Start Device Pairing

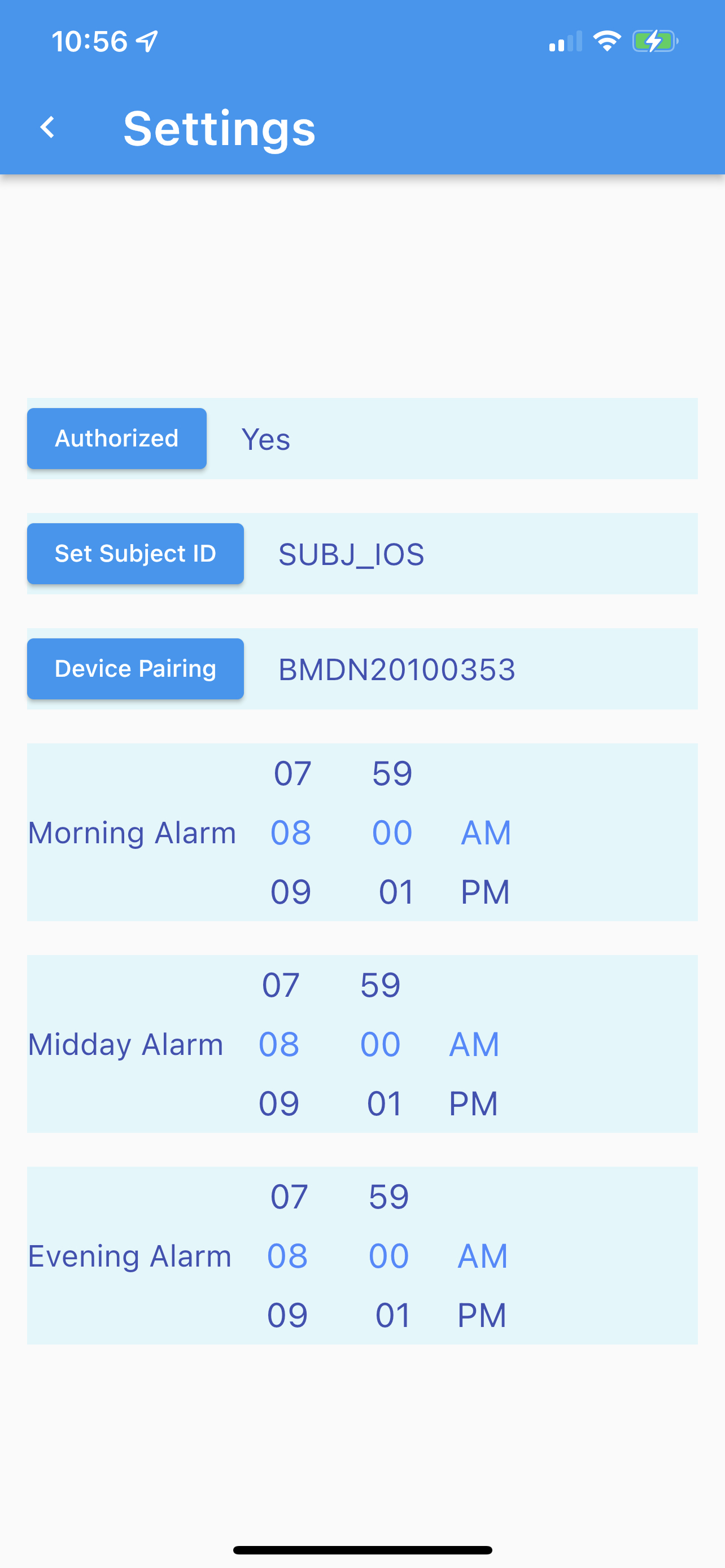(x=135, y=668)
